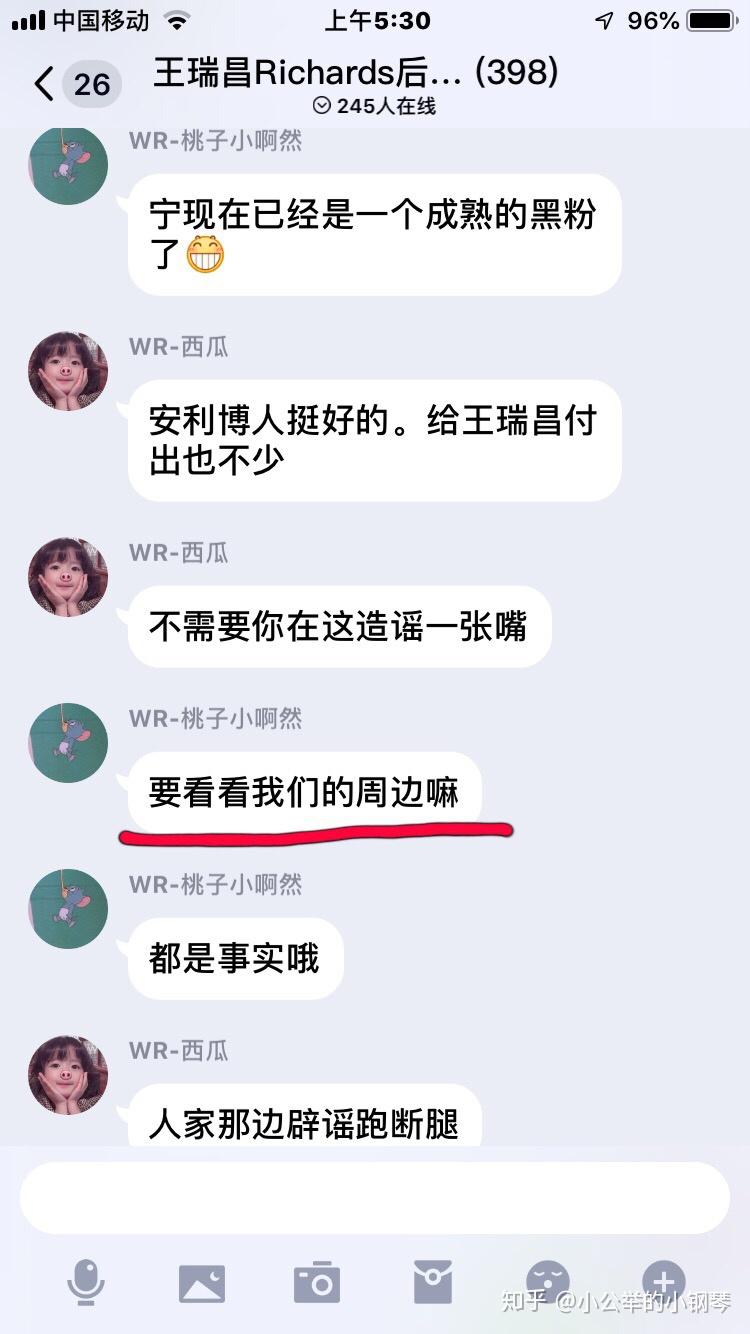Open the camera to take a photo
750x1334 pixels.
[317, 1283]
